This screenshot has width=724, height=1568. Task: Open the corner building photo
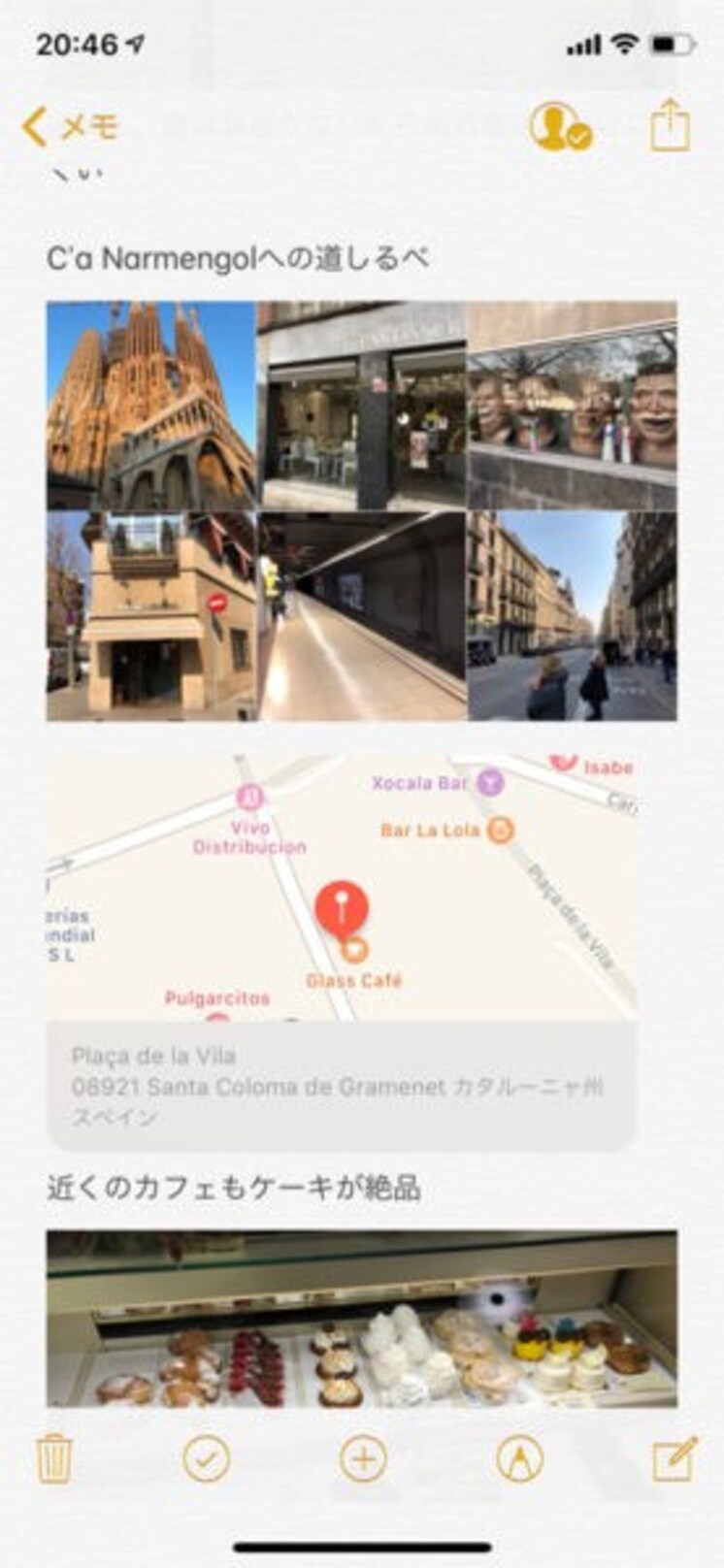150,617
